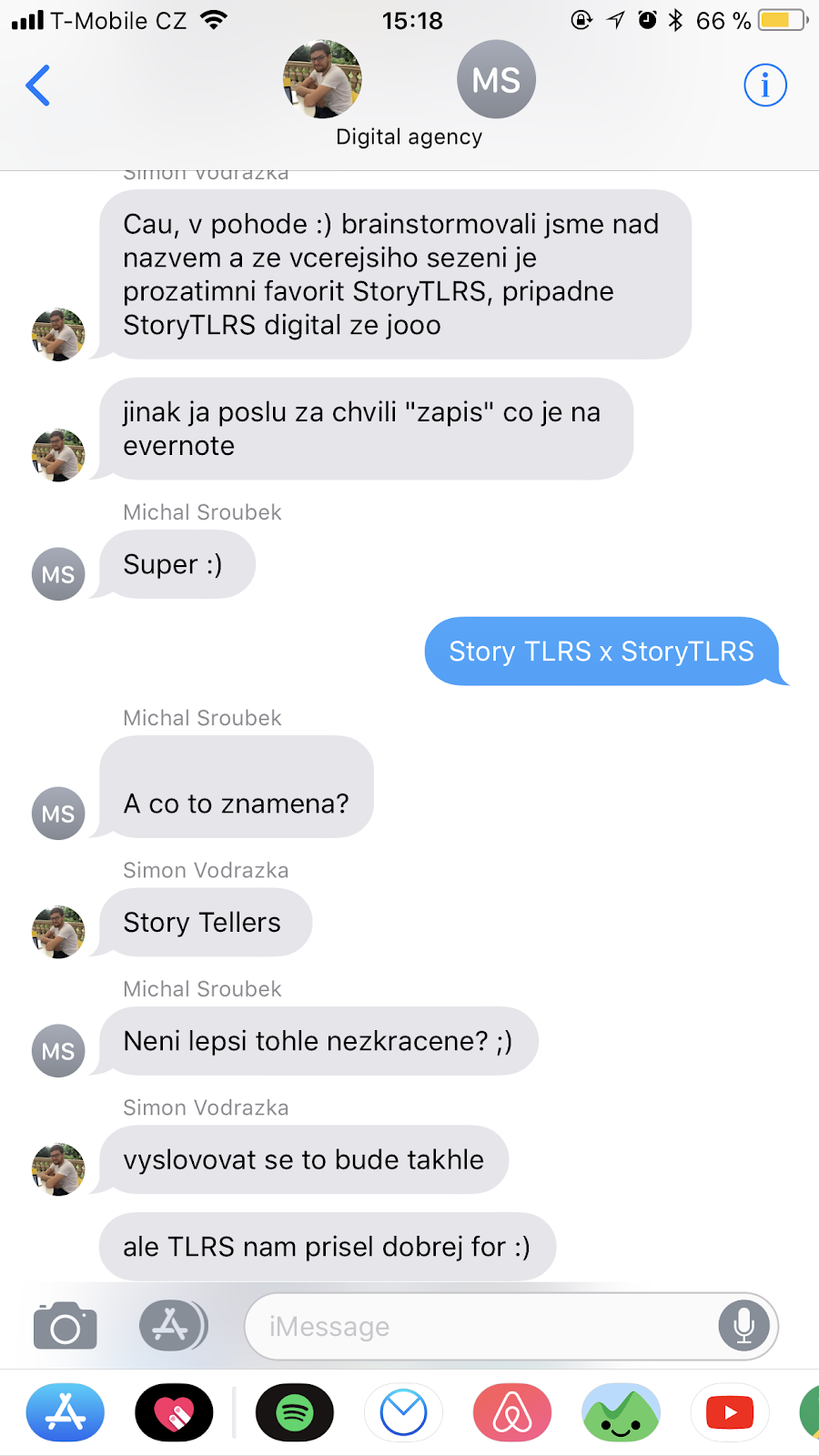This screenshot has width=819, height=1456.
Task: Open the Airbnb iMessage app
Action: (512, 1412)
